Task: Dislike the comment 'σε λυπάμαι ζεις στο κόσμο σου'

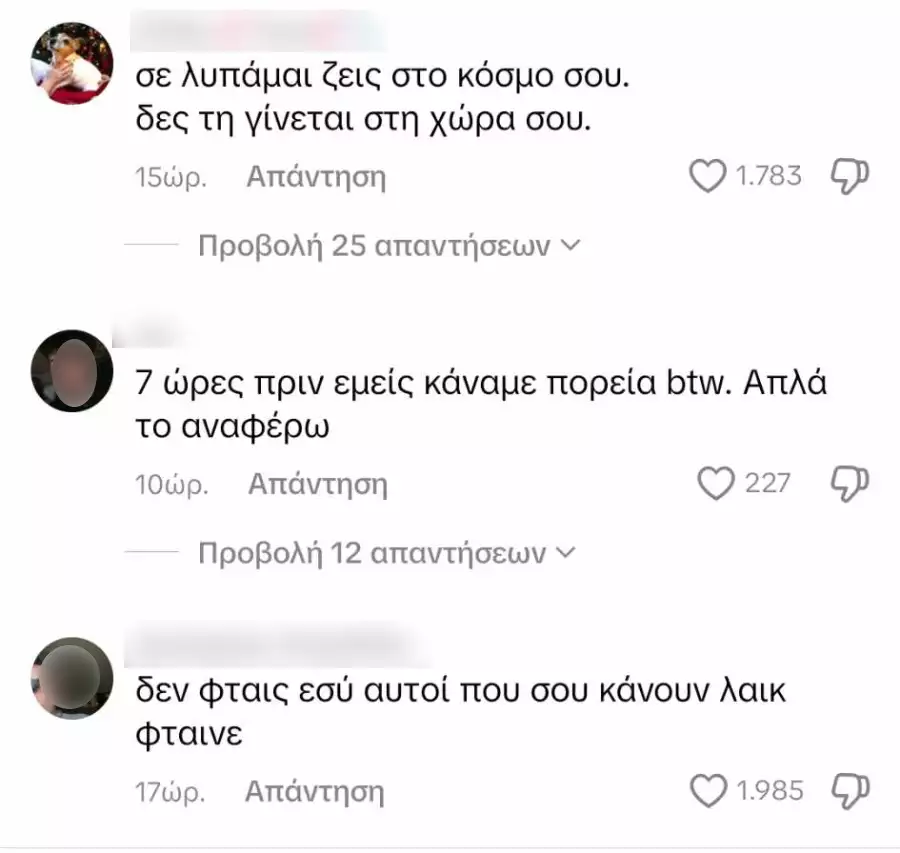Action: (849, 177)
